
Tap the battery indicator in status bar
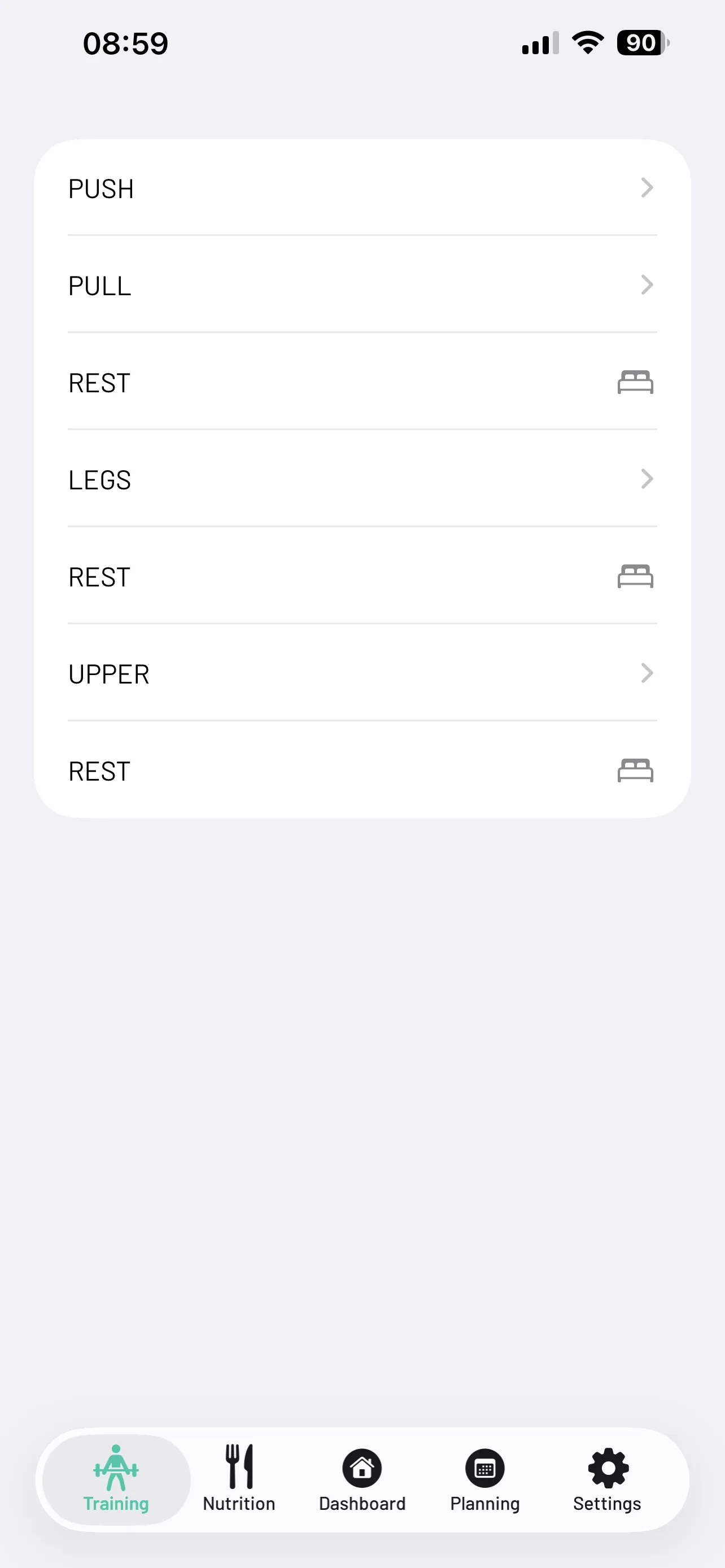coord(640,42)
